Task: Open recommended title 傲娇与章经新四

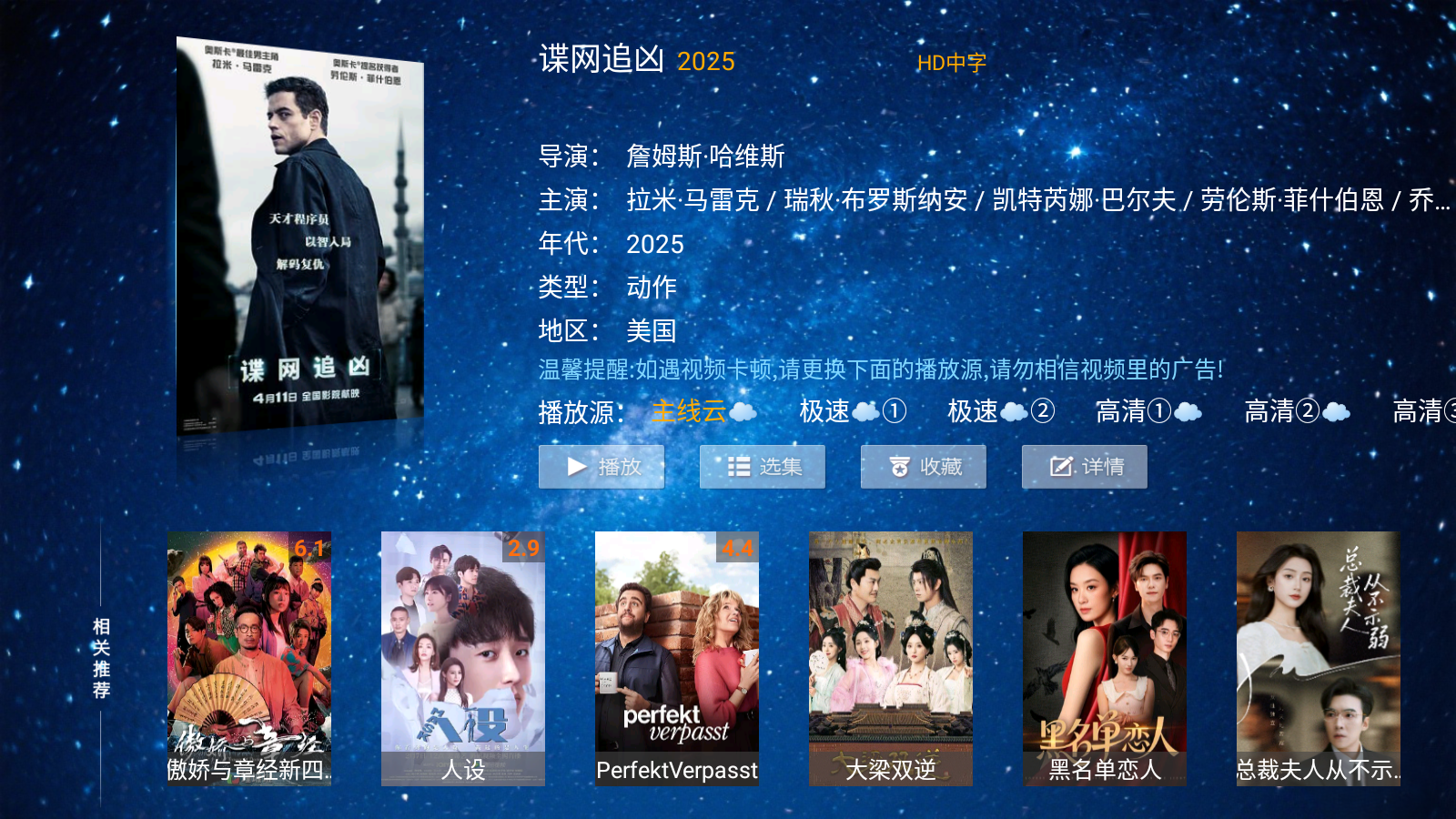Action: (249, 658)
